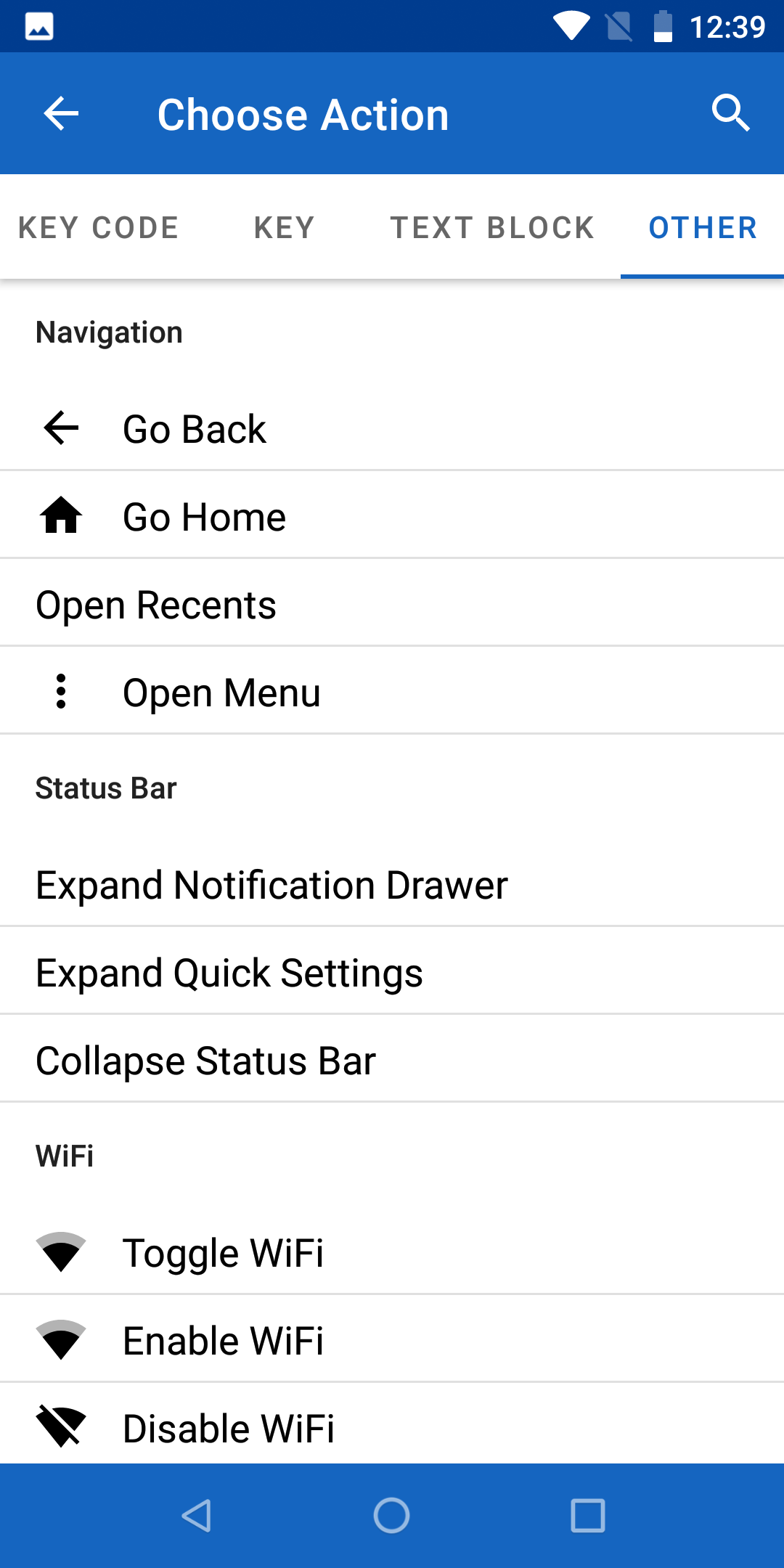Choose the Go Back action
The width and height of the screenshot is (784, 1568).
pyautogui.click(x=392, y=428)
